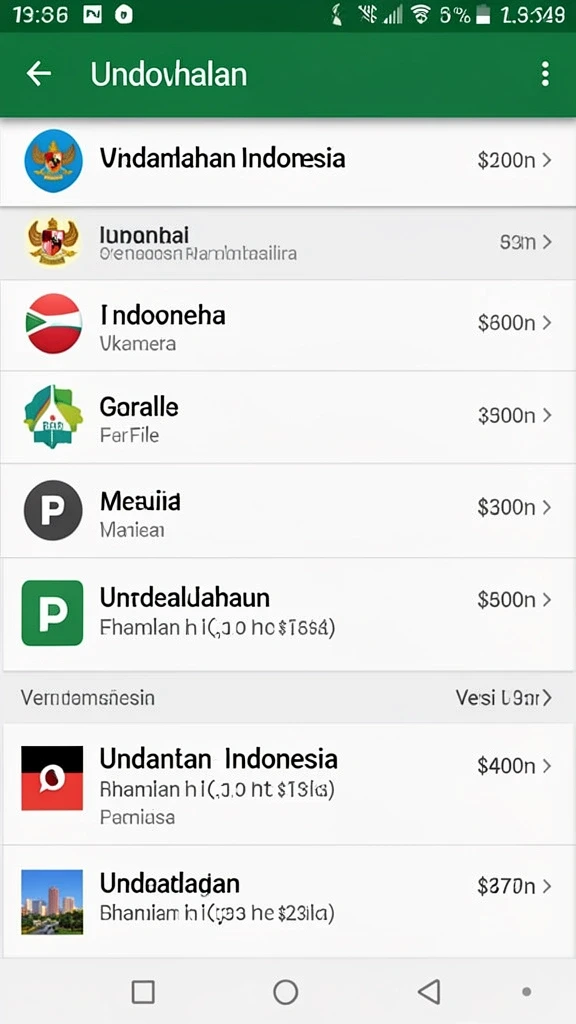
Task: Go back using the app bar arrow
Action: [x=39, y=74]
